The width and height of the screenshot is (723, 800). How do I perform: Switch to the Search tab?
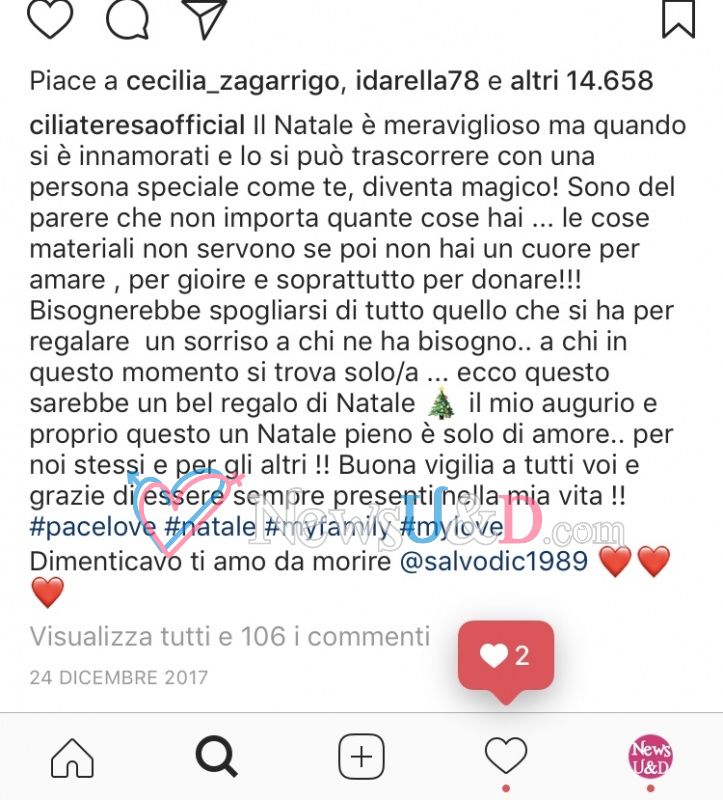coord(216,756)
